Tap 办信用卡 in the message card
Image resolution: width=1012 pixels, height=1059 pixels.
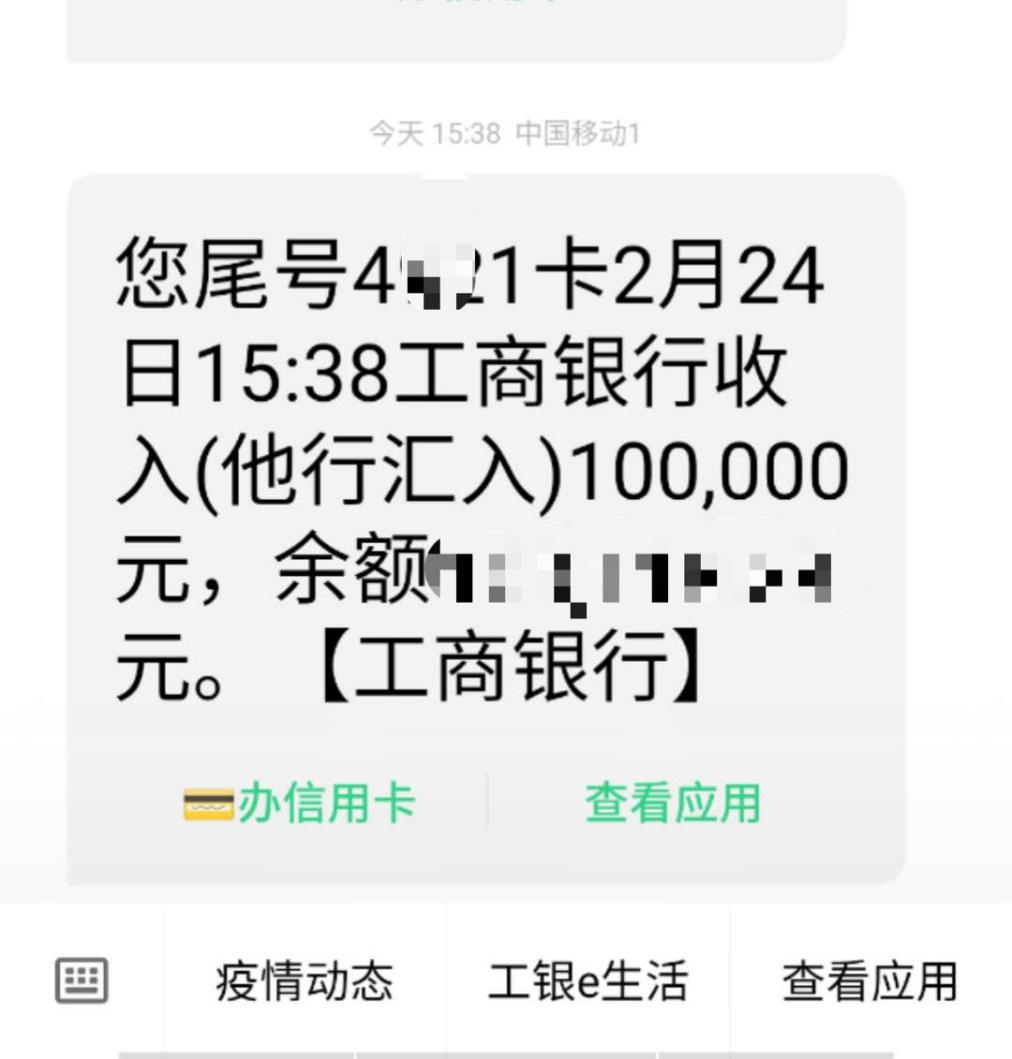point(300,803)
